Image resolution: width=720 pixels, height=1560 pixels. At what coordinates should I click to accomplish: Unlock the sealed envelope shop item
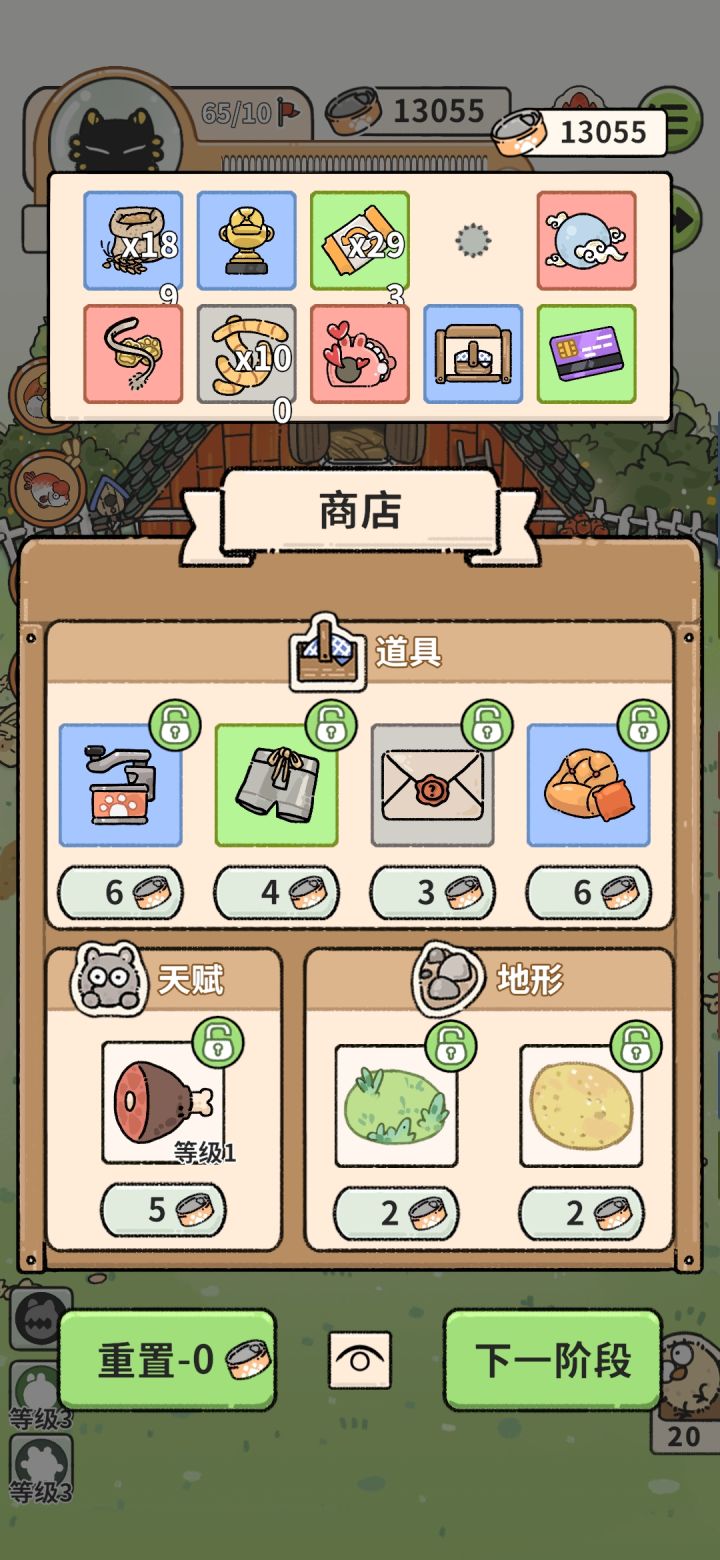[x=432, y=785]
